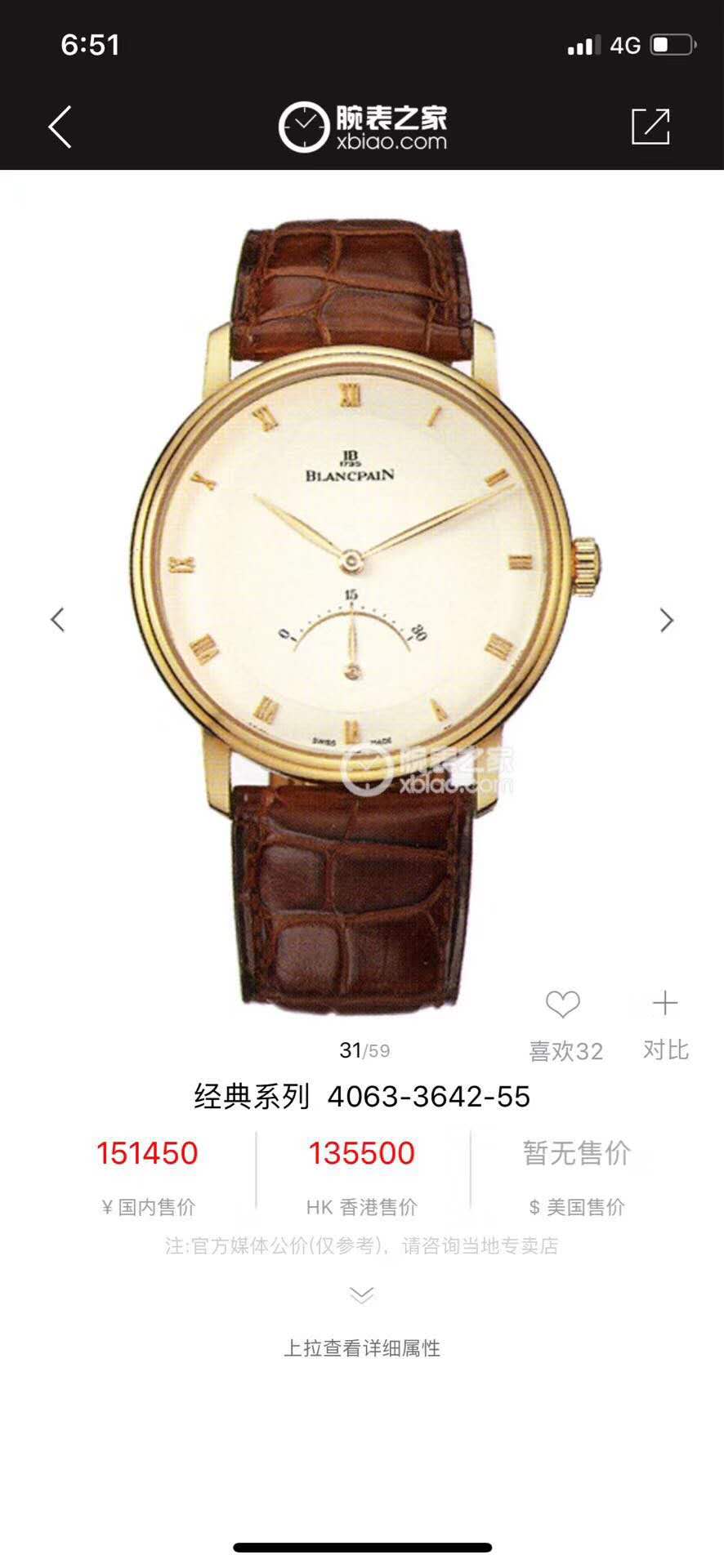The image size is (724, 1568).
Task: Add this watch to 对比 comparison
Action: coord(665,1004)
